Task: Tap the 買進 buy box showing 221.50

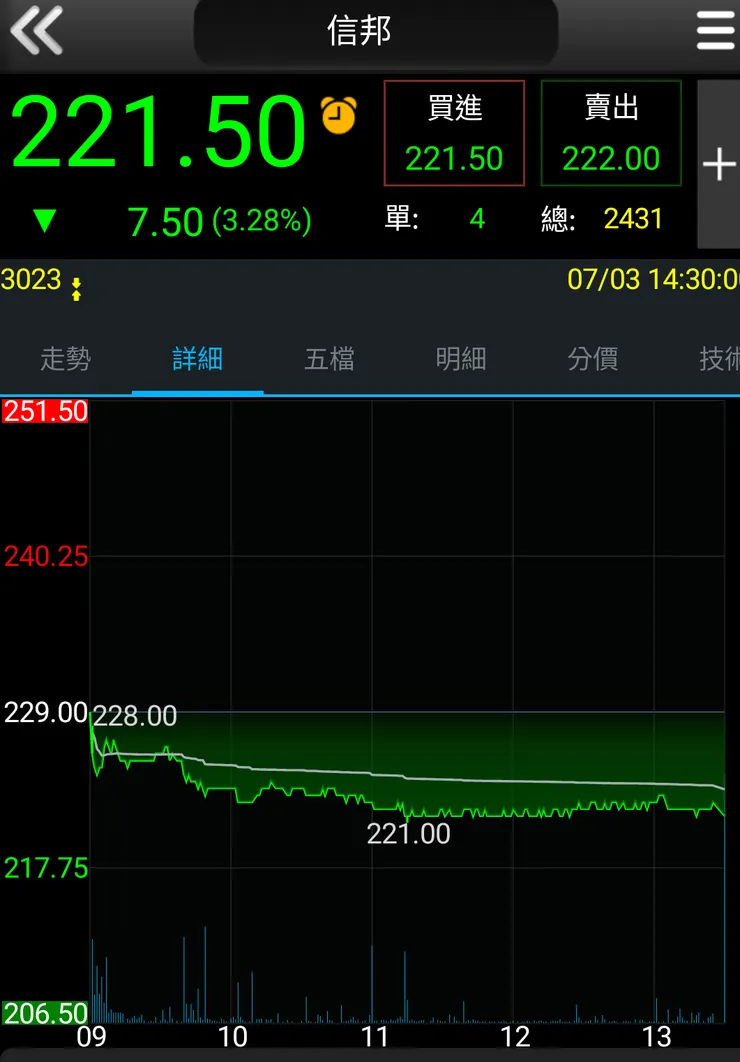Action: point(454,133)
